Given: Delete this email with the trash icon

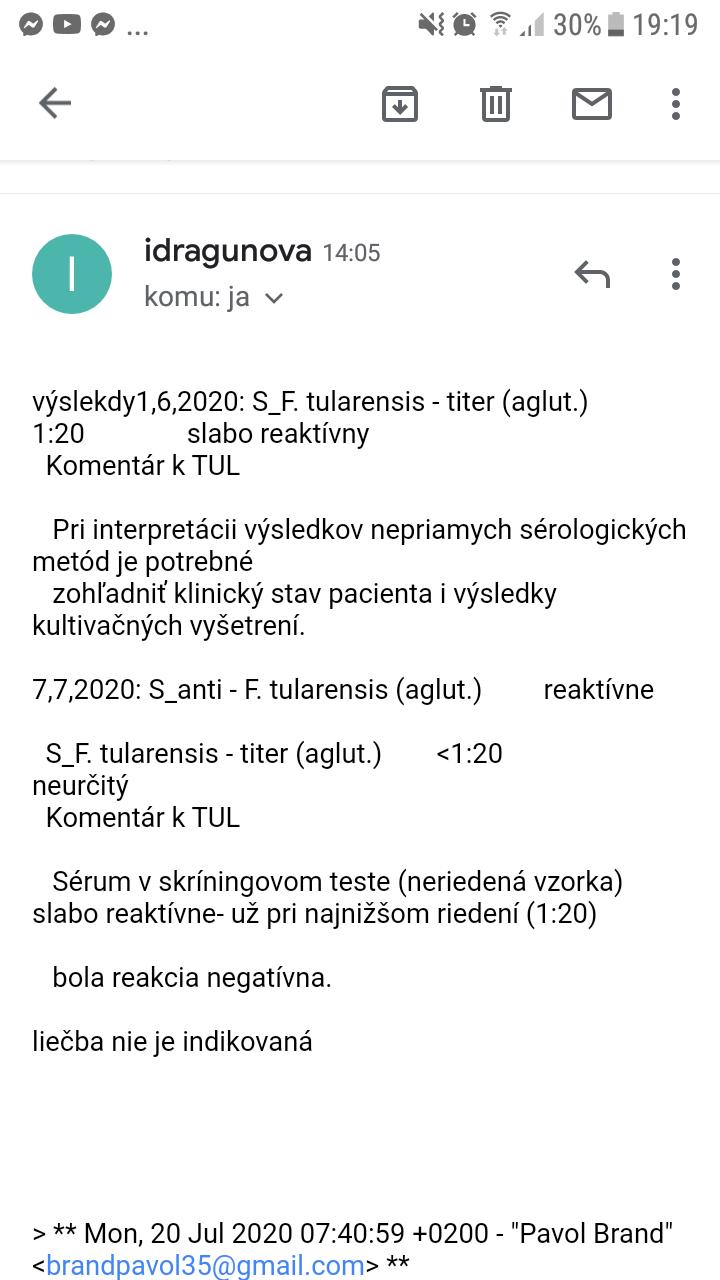Looking at the screenshot, I should click(x=496, y=103).
